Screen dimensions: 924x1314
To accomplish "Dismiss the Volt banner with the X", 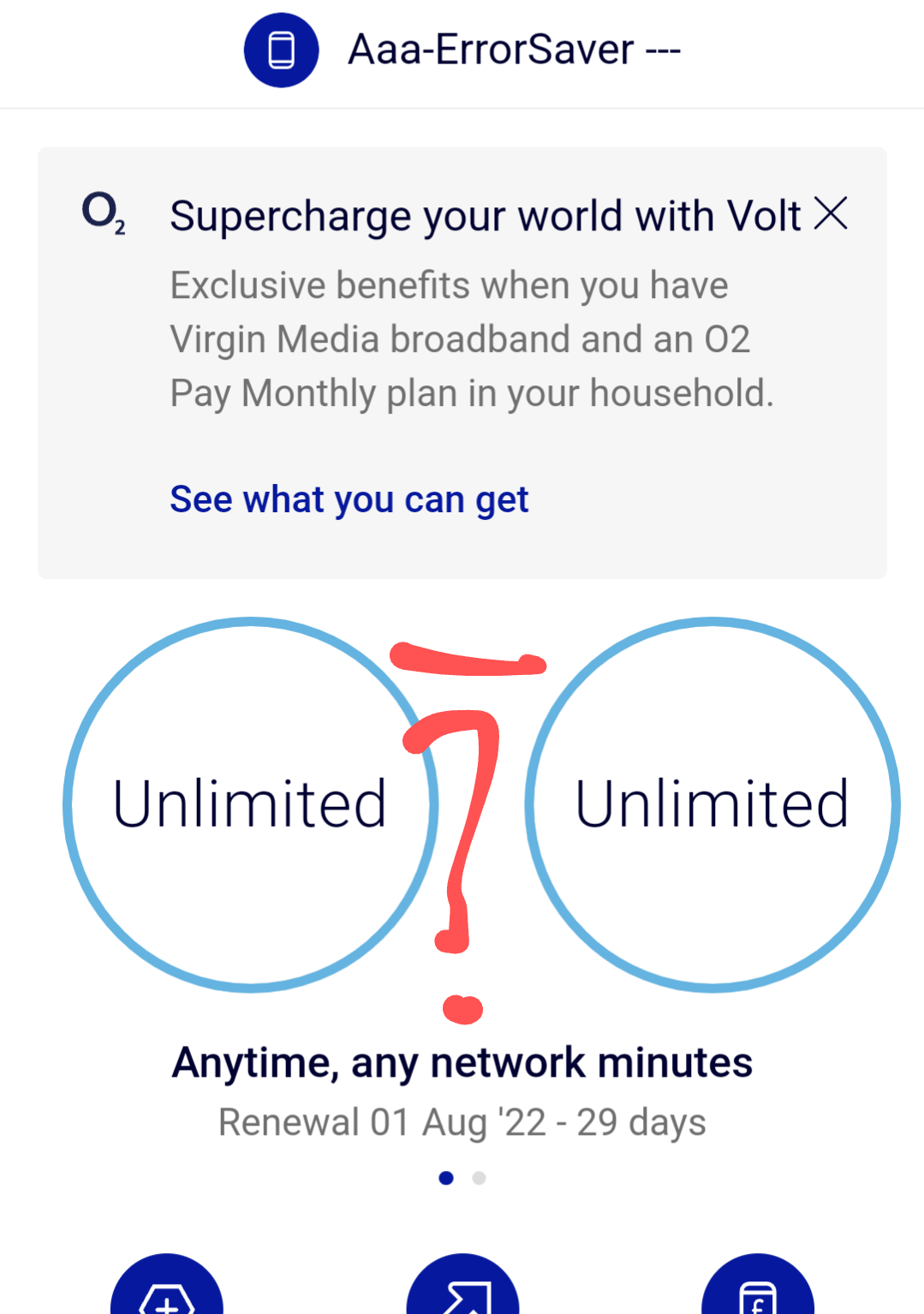I will pyautogui.click(x=832, y=216).
